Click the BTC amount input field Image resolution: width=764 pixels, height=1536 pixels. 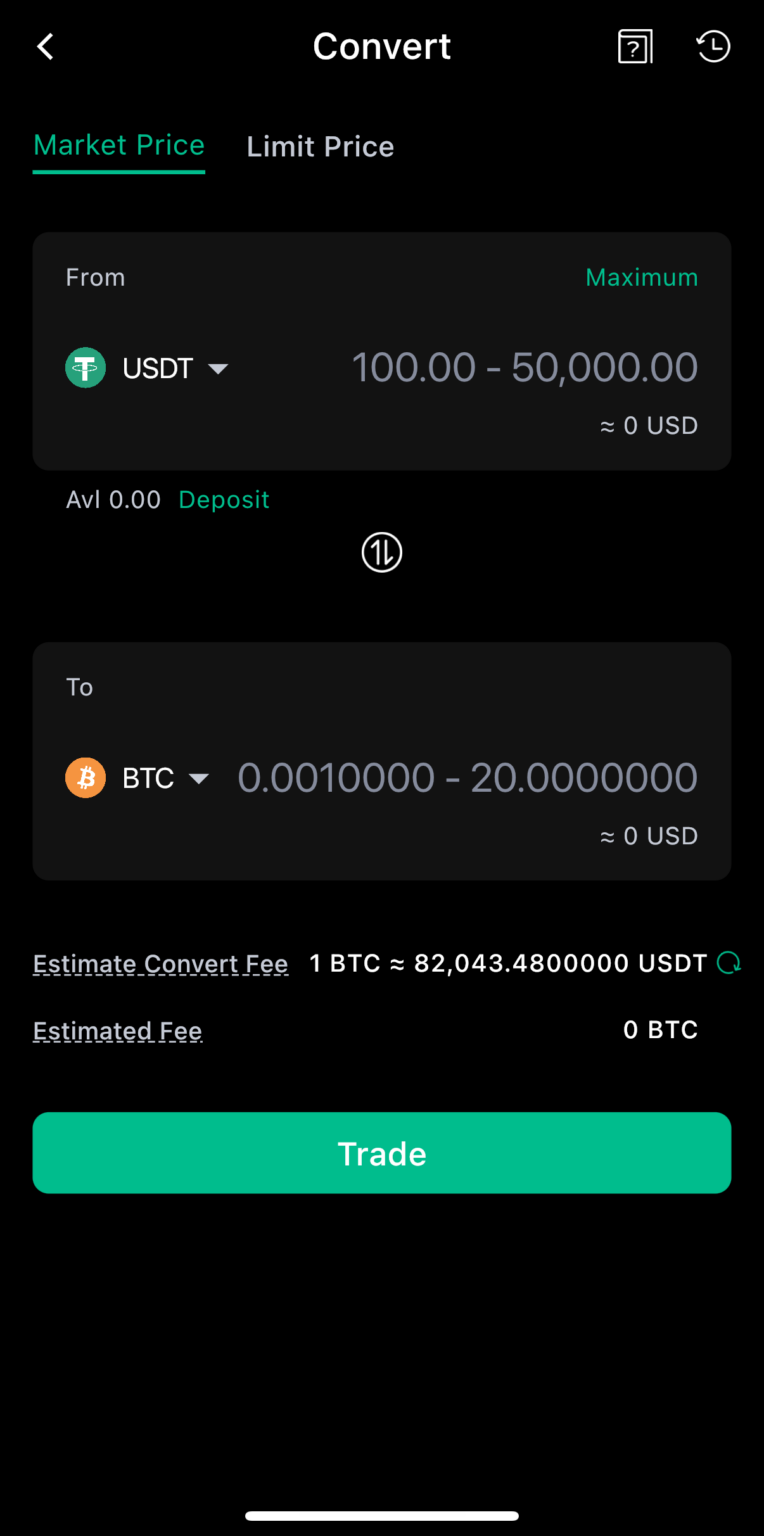[466, 777]
